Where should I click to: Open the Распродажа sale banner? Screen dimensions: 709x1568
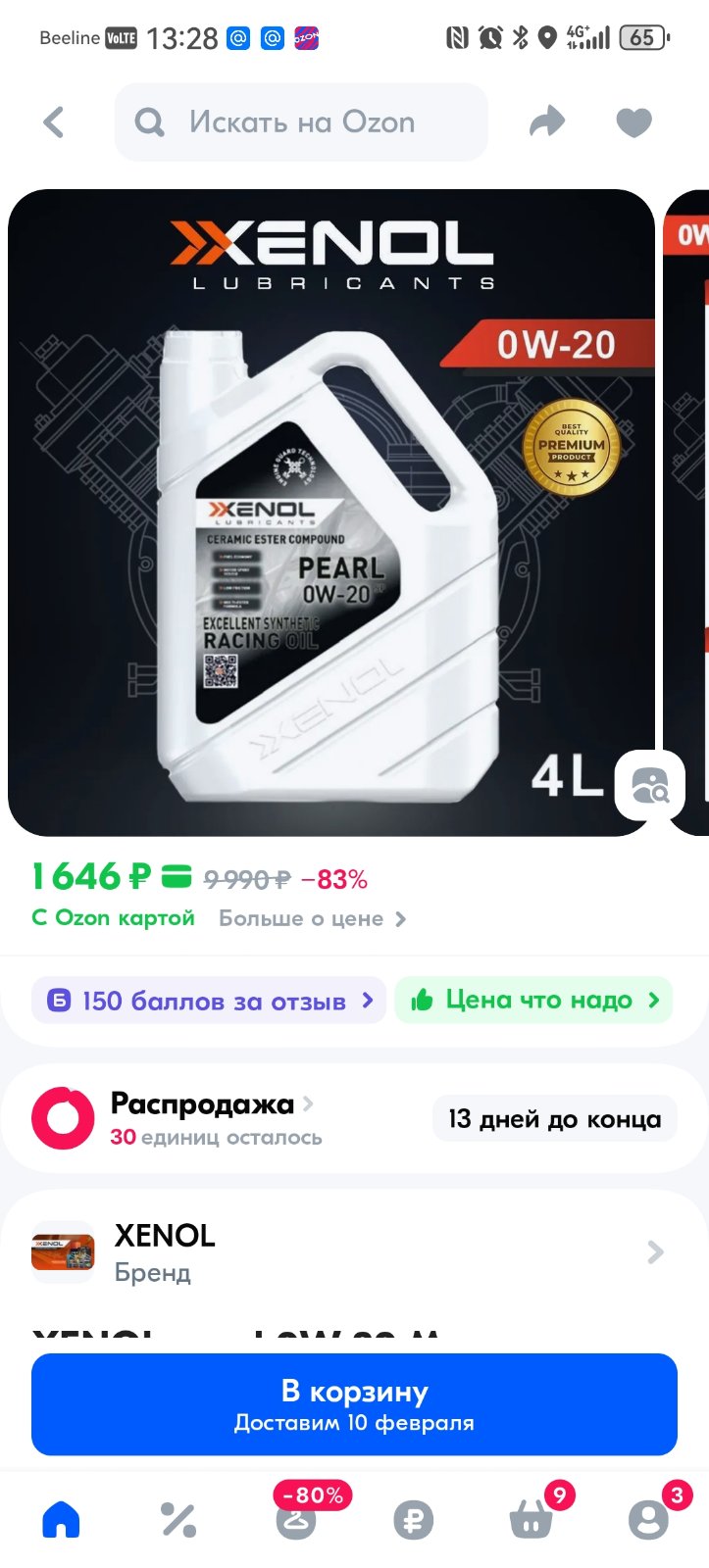tap(354, 1118)
